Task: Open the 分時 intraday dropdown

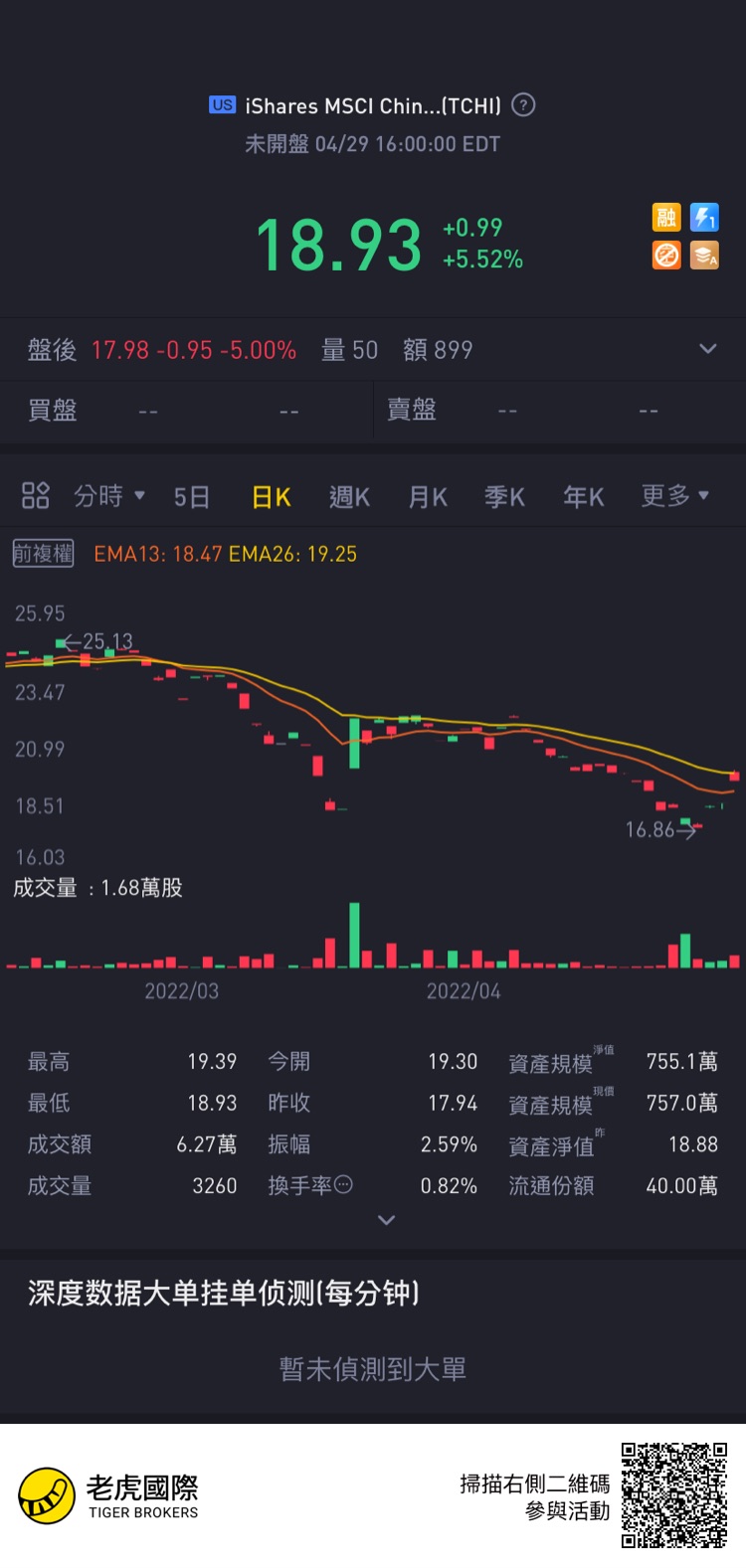Action: 109,495
